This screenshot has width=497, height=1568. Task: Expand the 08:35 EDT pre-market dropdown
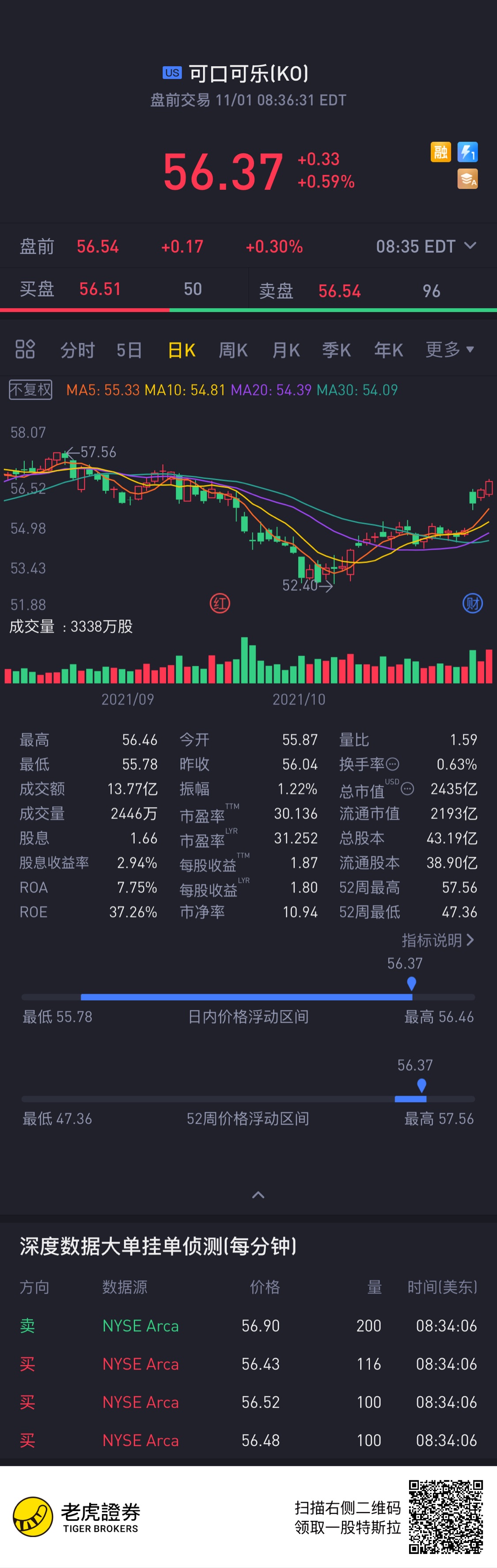426,246
